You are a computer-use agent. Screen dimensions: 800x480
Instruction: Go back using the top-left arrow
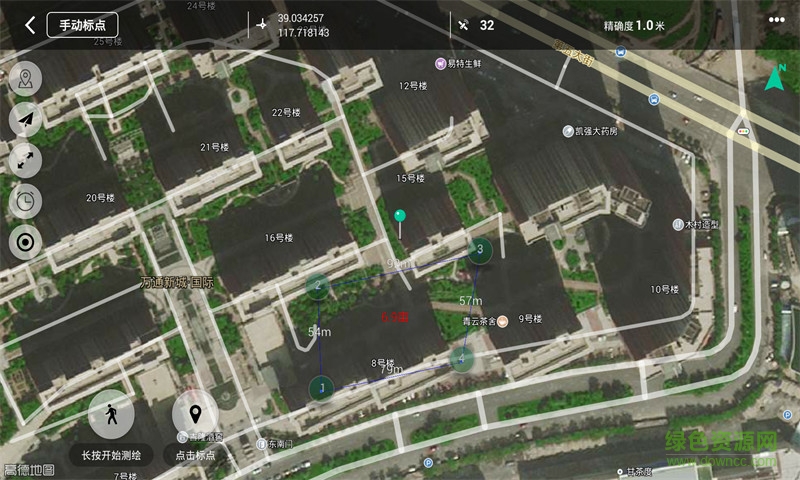[x=30, y=25]
